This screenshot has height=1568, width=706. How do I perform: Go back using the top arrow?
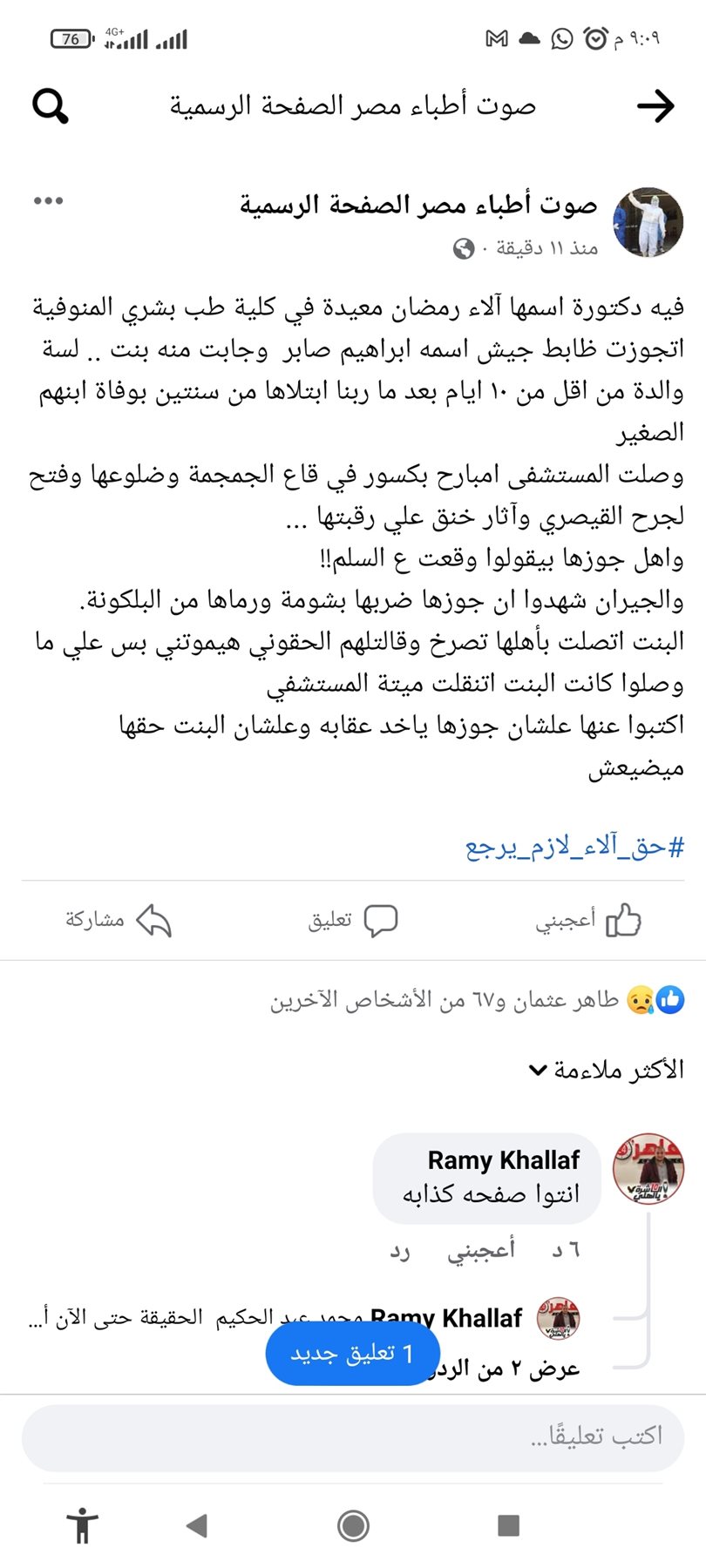click(x=655, y=106)
